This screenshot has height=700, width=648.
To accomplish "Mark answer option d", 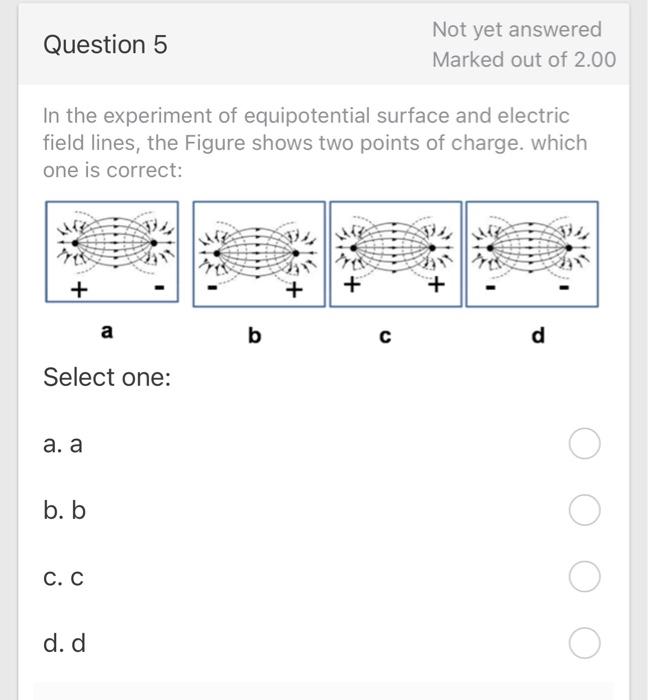I will 585,643.
